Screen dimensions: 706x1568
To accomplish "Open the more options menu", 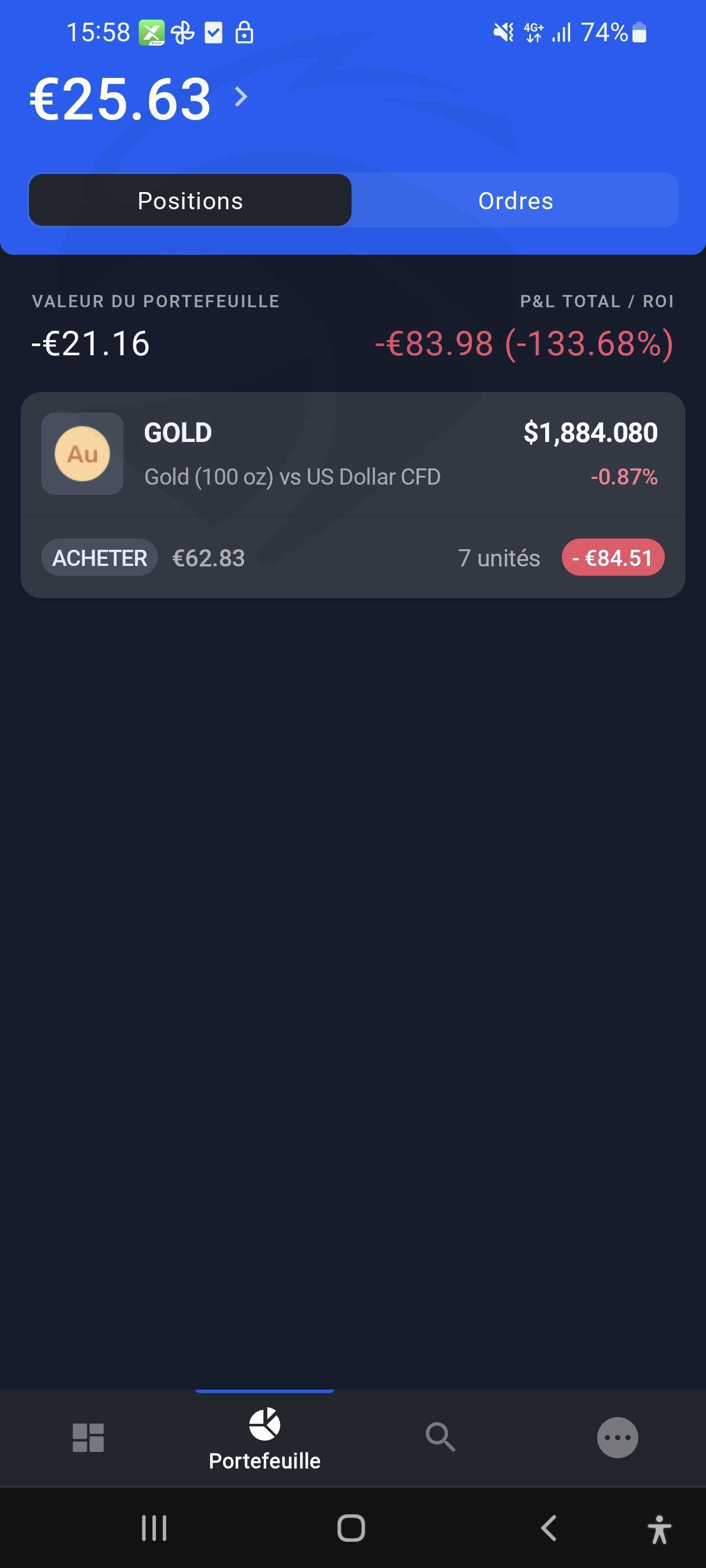I will [617, 1437].
